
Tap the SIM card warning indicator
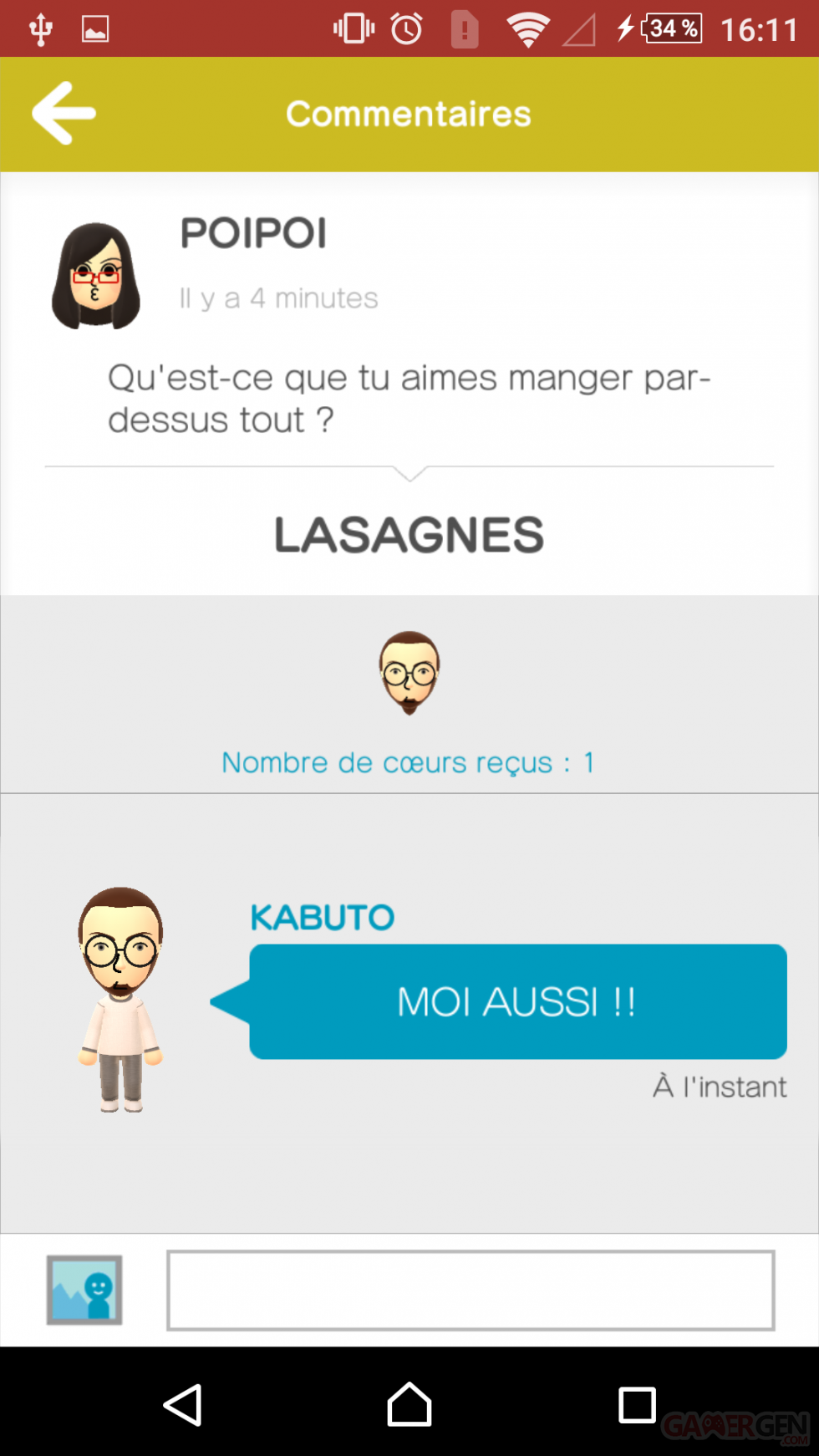[465, 28]
